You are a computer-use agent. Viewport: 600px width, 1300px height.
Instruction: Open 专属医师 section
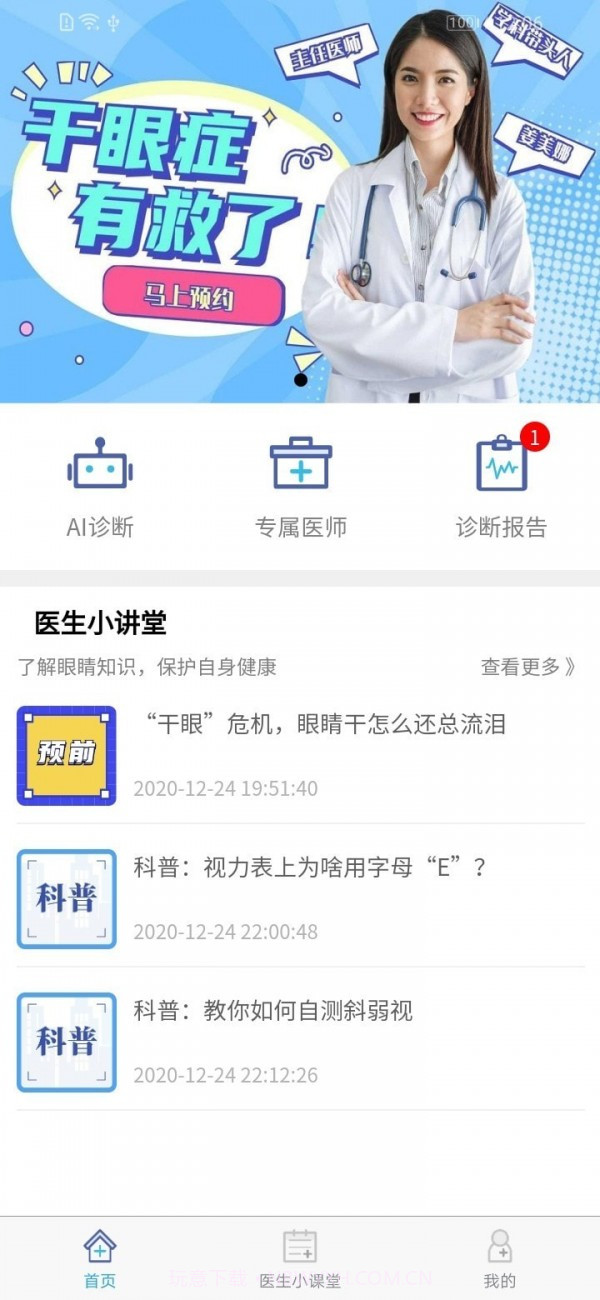click(x=300, y=487)
